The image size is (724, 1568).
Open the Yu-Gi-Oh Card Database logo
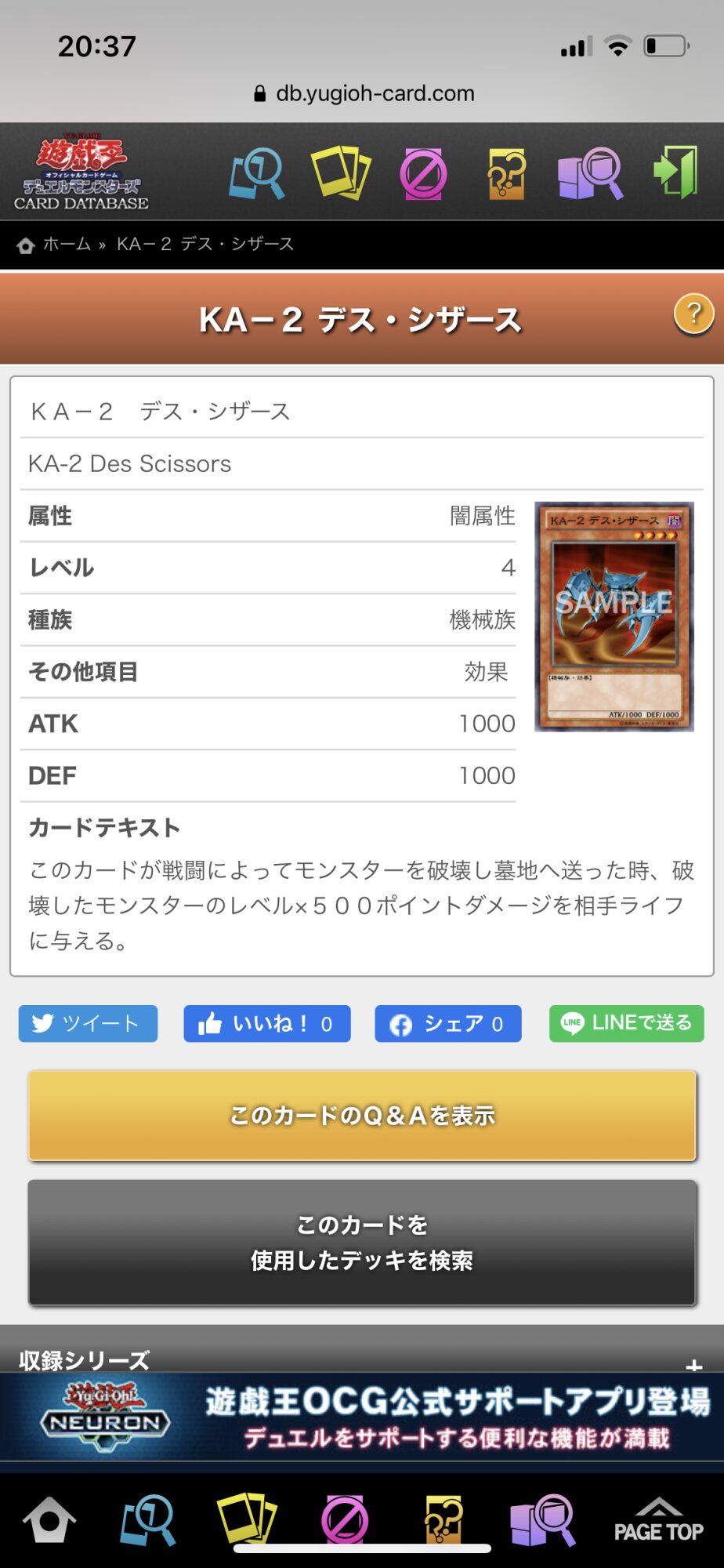pos(81,173)
